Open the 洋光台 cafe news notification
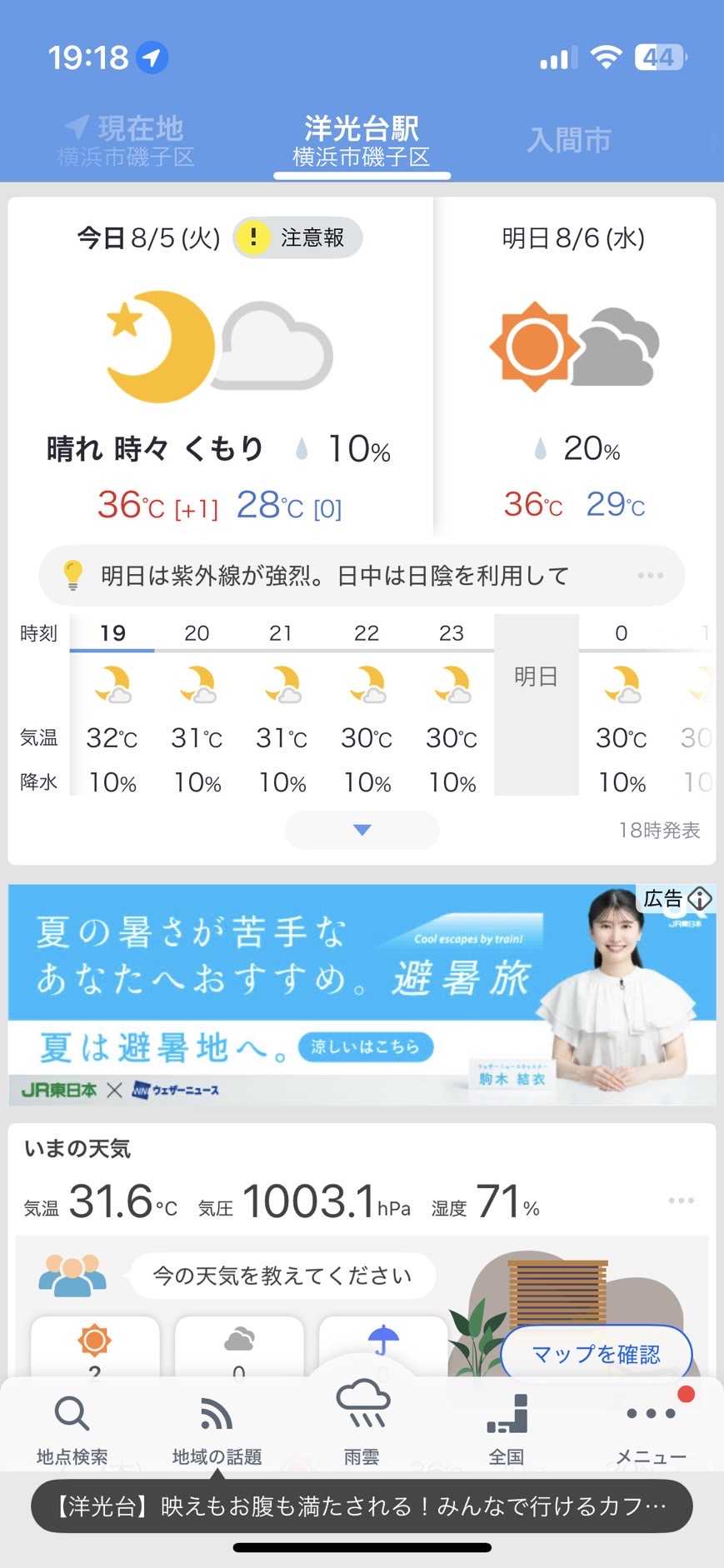Image resolution: width=724 pixels, height=1568 pixels. [x=362, y=1506]
